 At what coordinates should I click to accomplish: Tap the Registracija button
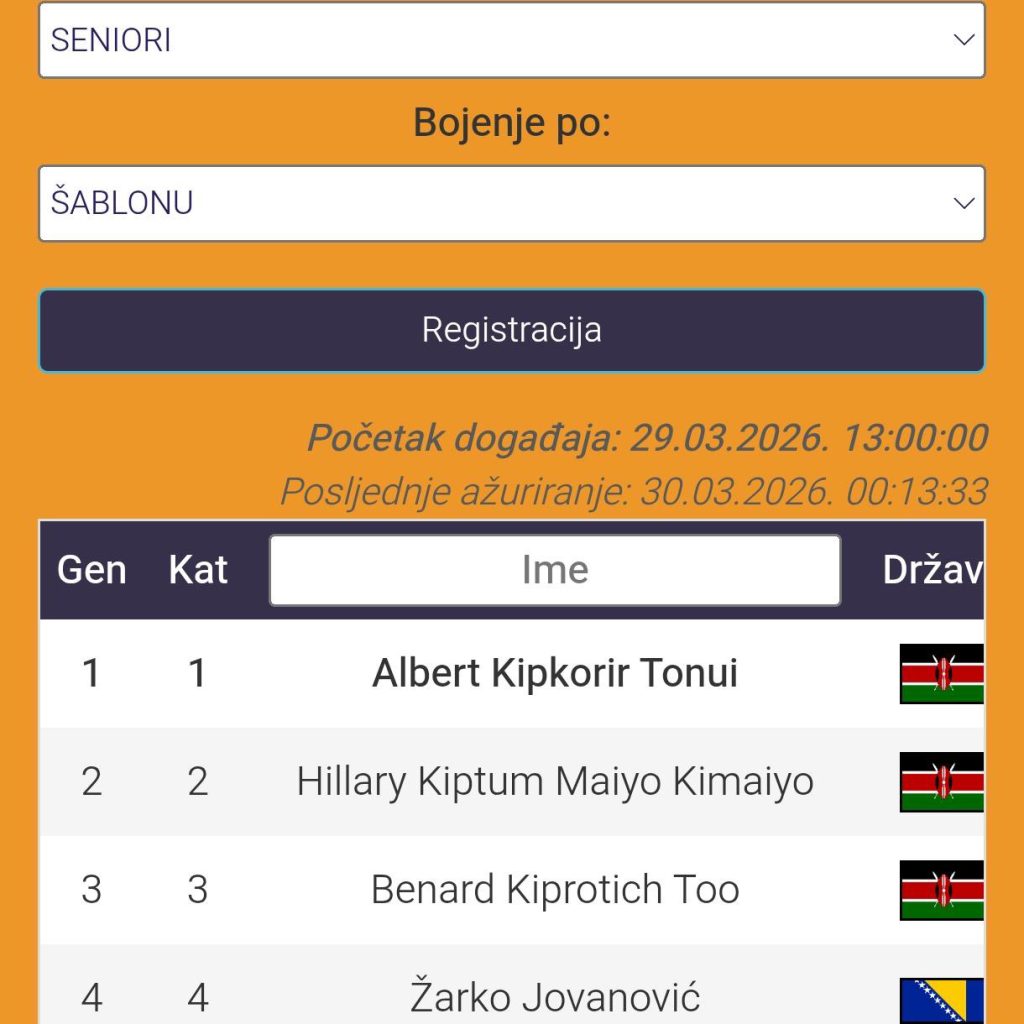coord(511,330)
